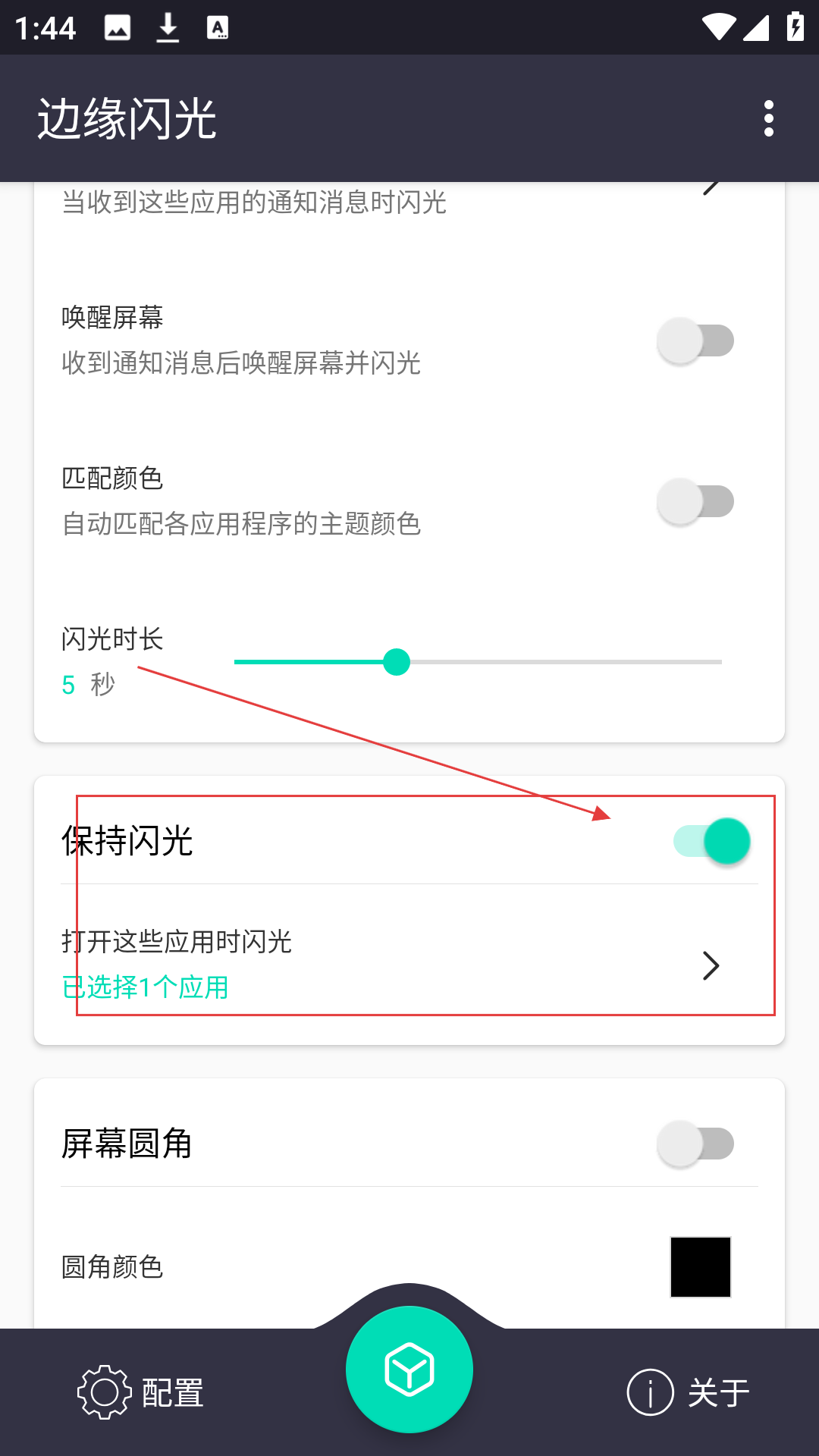Disable the 保持闪光 switch
819x1456 pixels.
711,841
